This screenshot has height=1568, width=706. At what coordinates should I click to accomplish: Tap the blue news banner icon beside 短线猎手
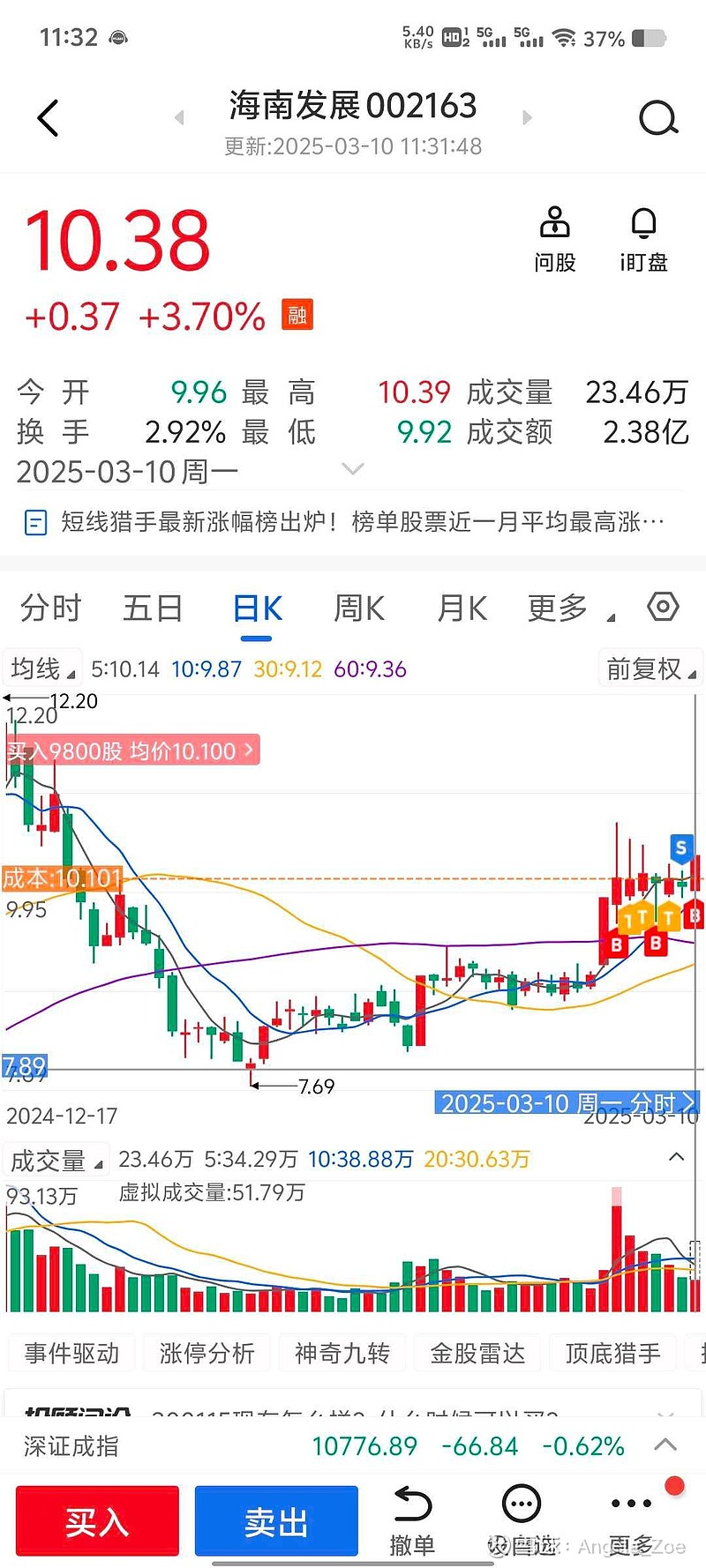click(x=35, y=522)
